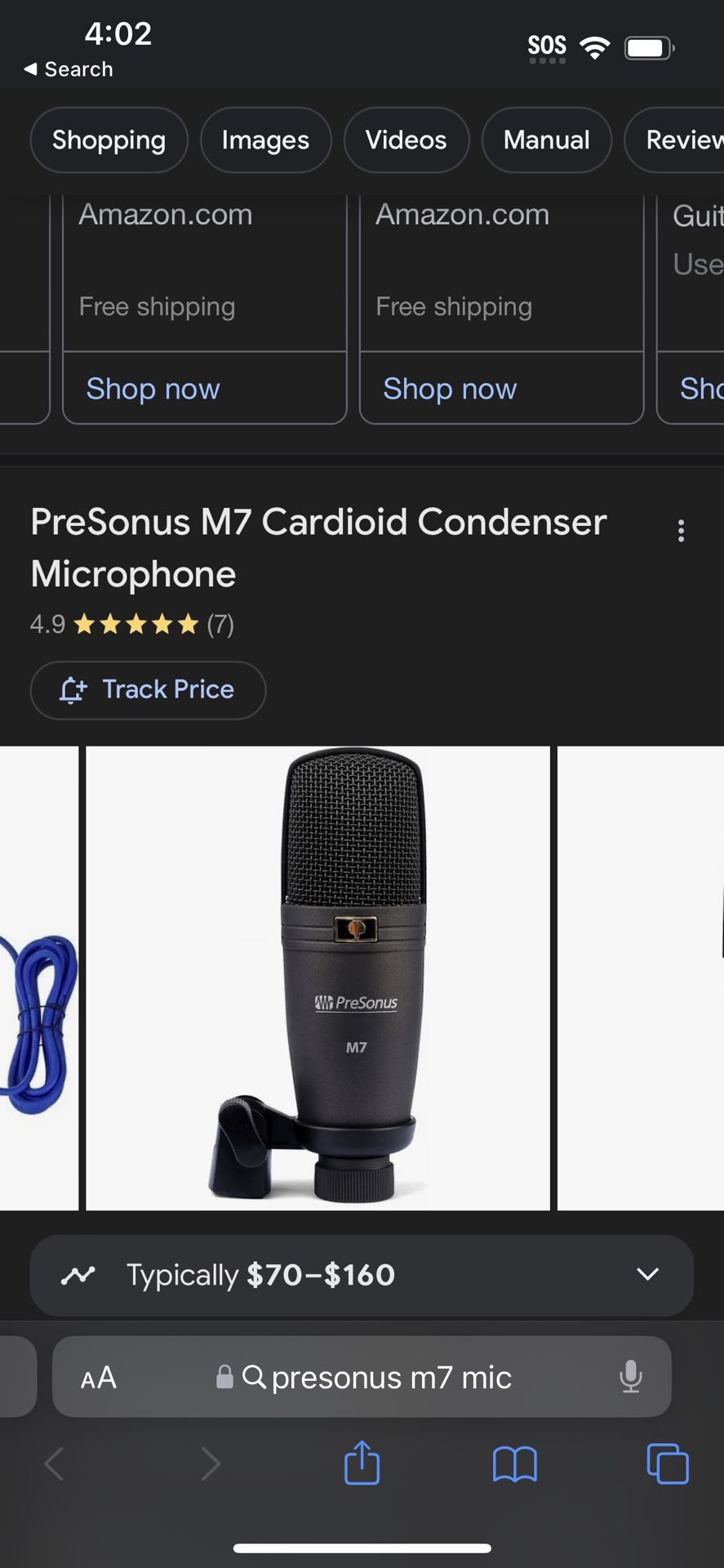Screen dimensions: 724x1568
Task: Switch to the Images chip
Action: (265, 140)
